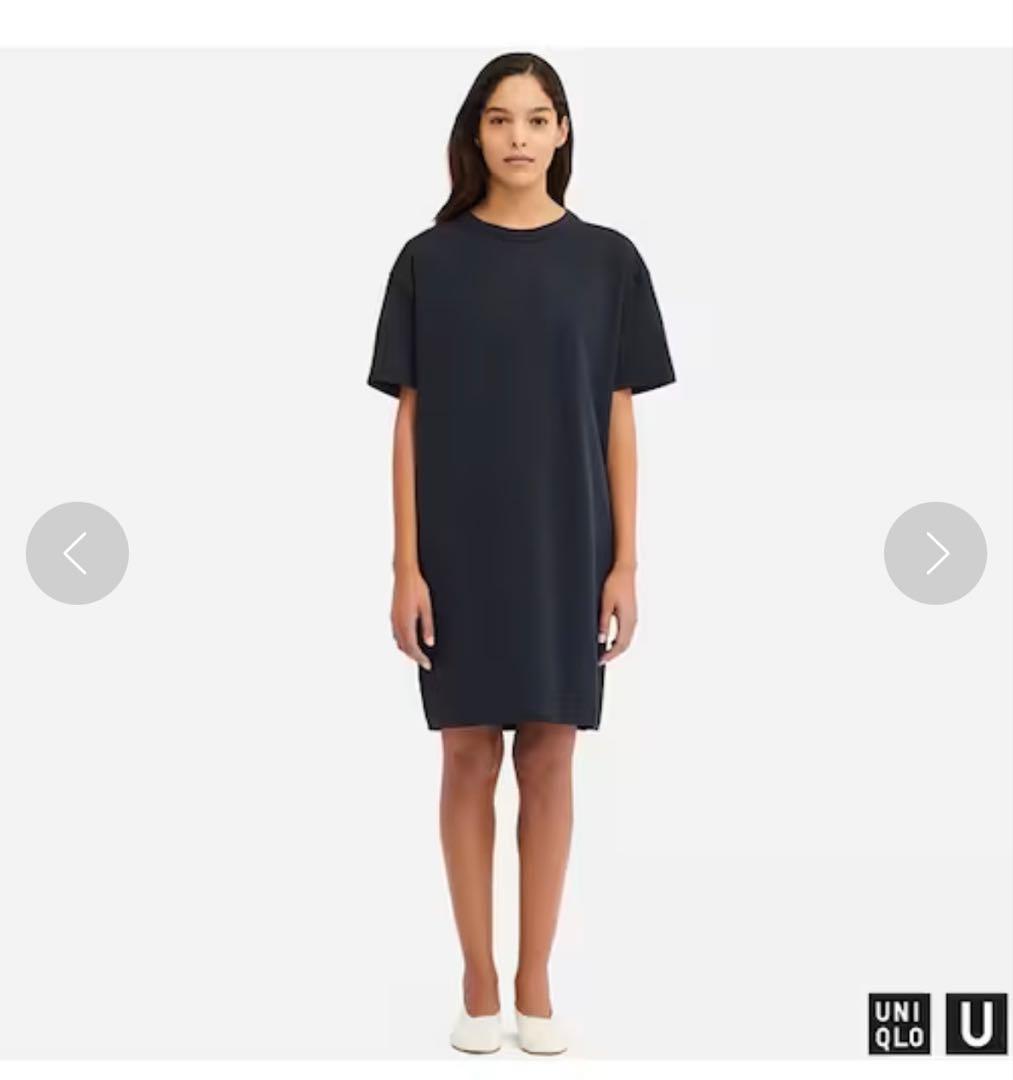The height and width of the screenshot is (1080, 1013).
Task: Go to the next product image
Action: pyautogui.click(x=935, y=553)
